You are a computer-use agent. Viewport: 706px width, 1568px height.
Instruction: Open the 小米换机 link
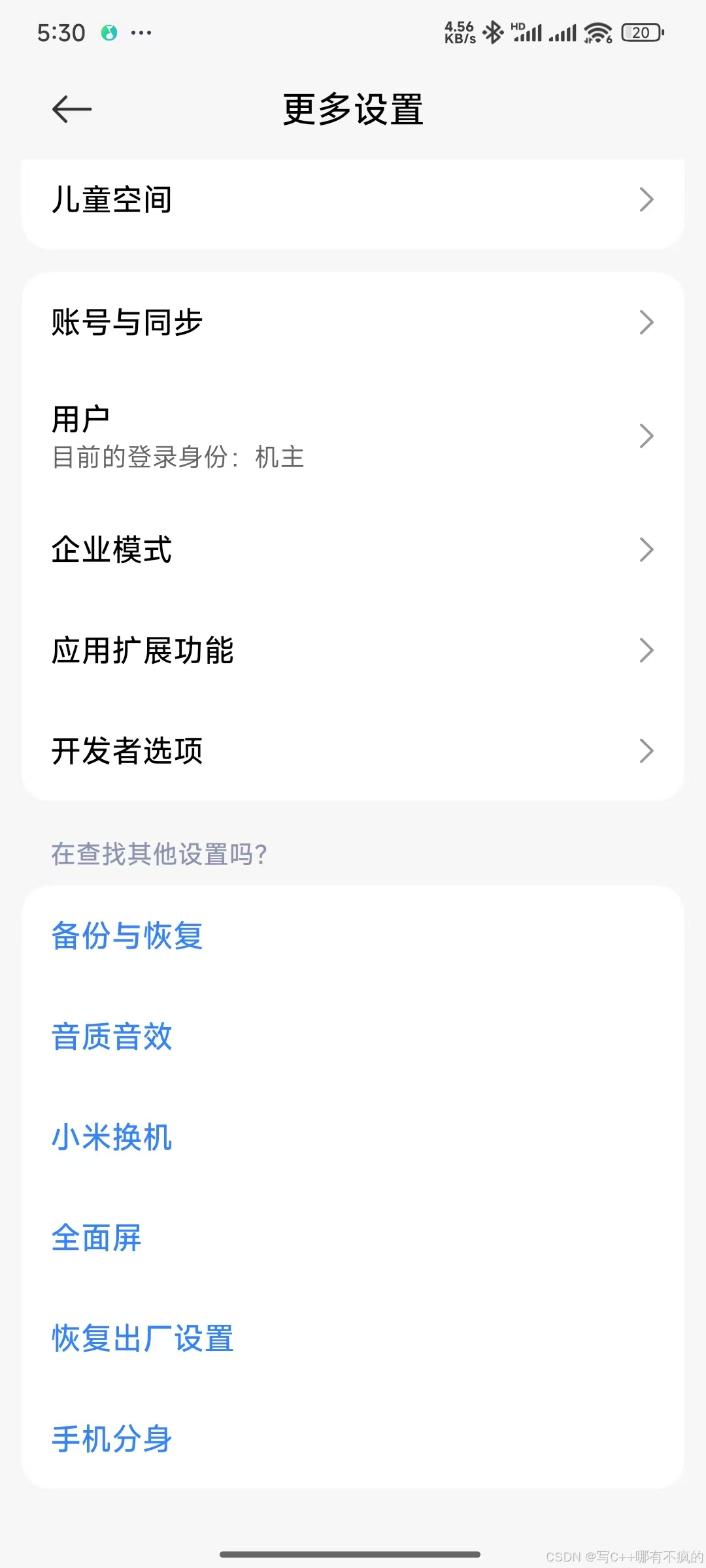click(x=112, y=1137)
